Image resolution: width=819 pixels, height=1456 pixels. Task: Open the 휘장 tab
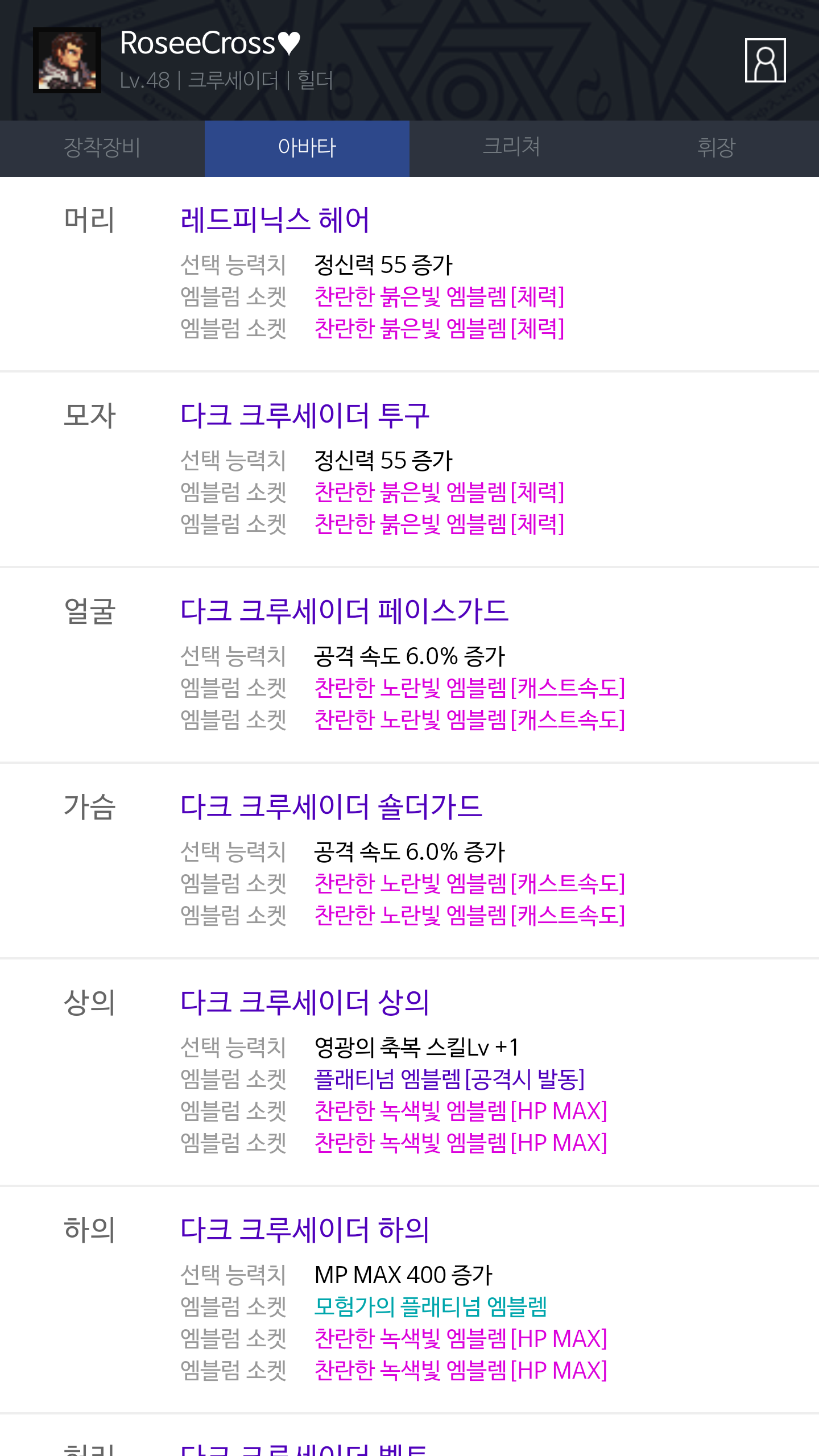click(x=716, y=148)
